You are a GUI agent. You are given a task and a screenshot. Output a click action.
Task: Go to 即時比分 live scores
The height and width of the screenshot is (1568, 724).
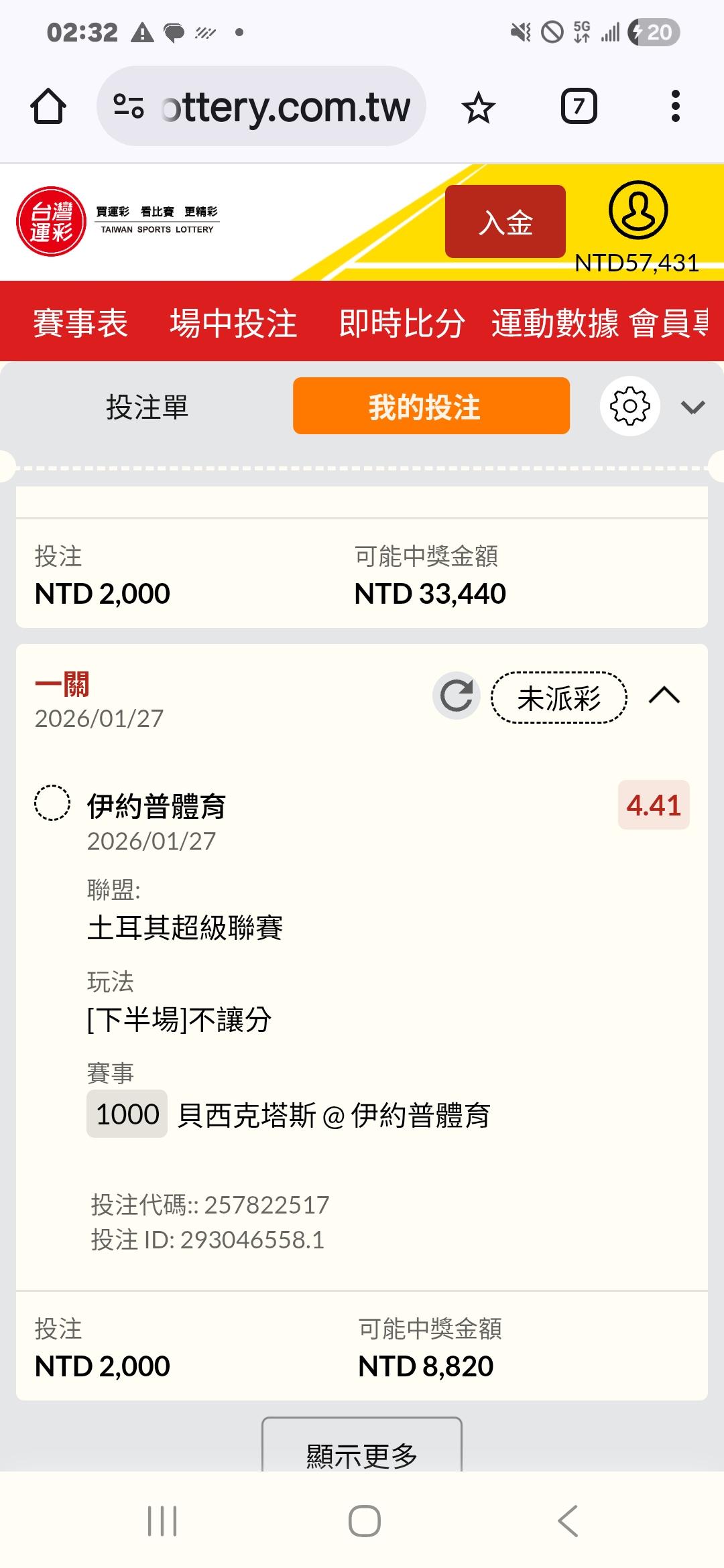(x=402, y=323)
